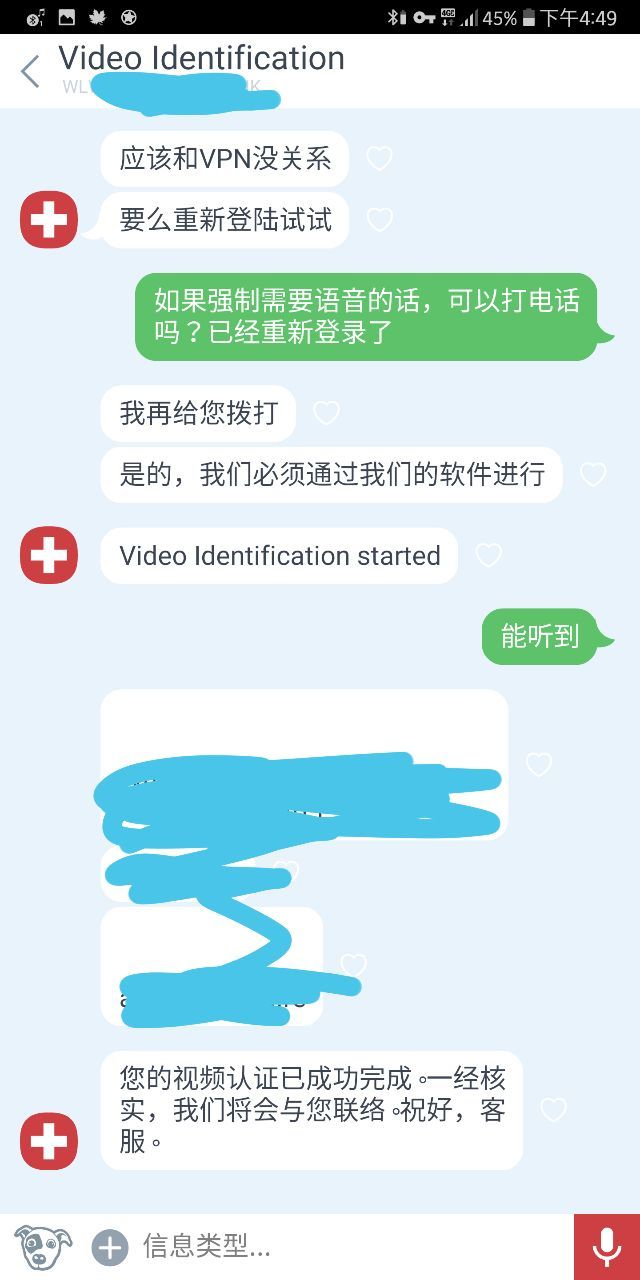
Task: Like the message 应该和VPN没关系
Action: point(379,158)
